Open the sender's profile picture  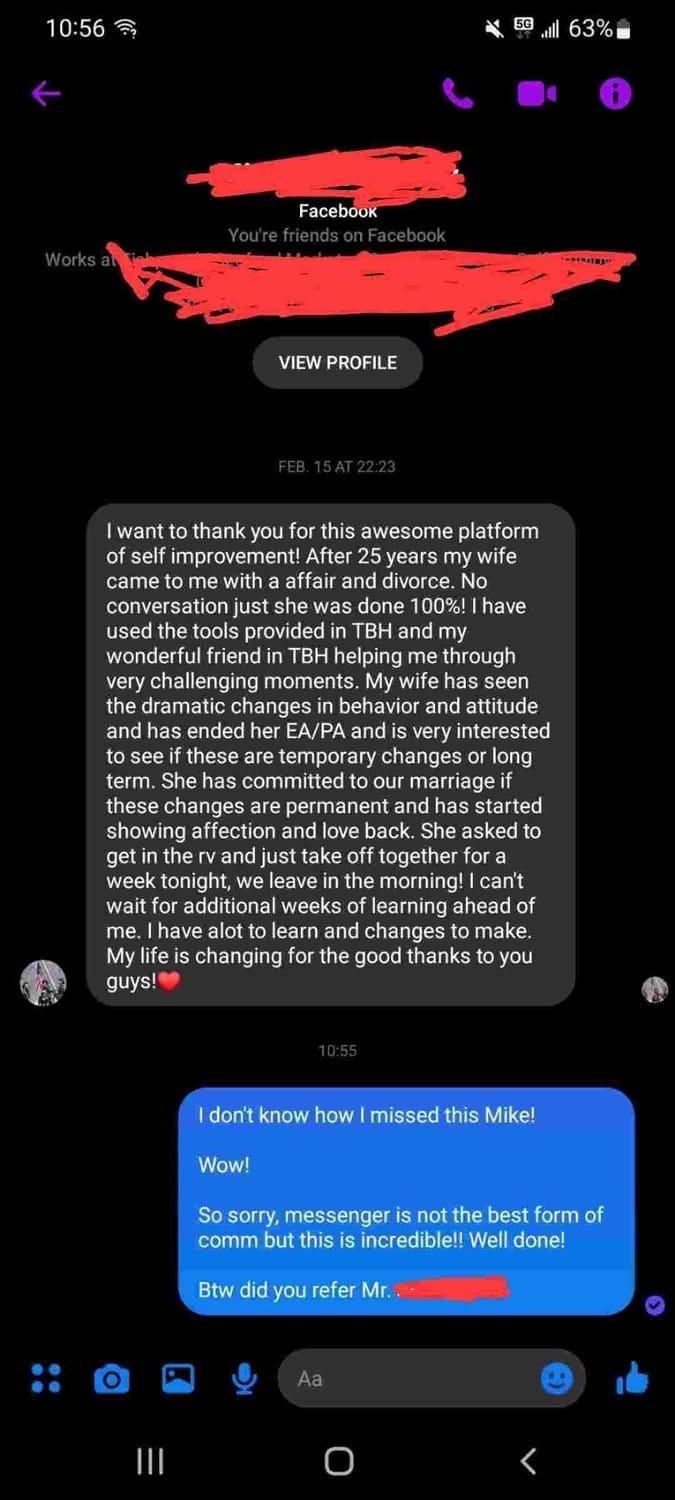(x=43, y=982)
